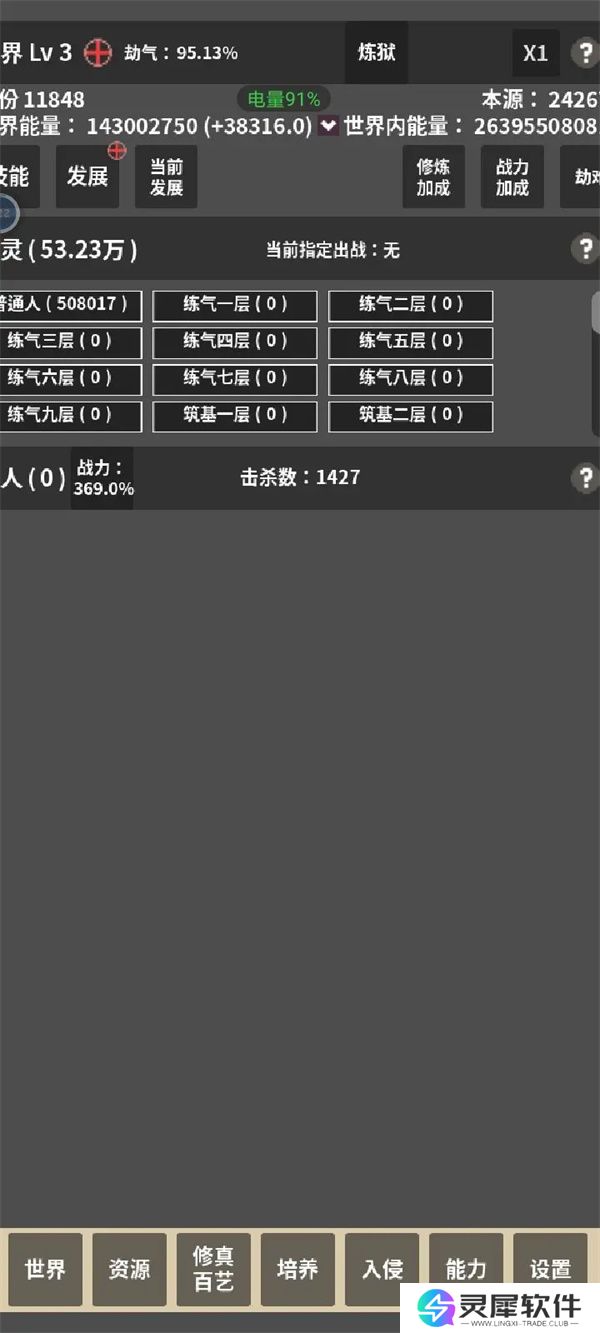Expand the world energy dropdown arrow
Image resolution: width=600 pixels, height=1333 pixels.
click(328, 127)
